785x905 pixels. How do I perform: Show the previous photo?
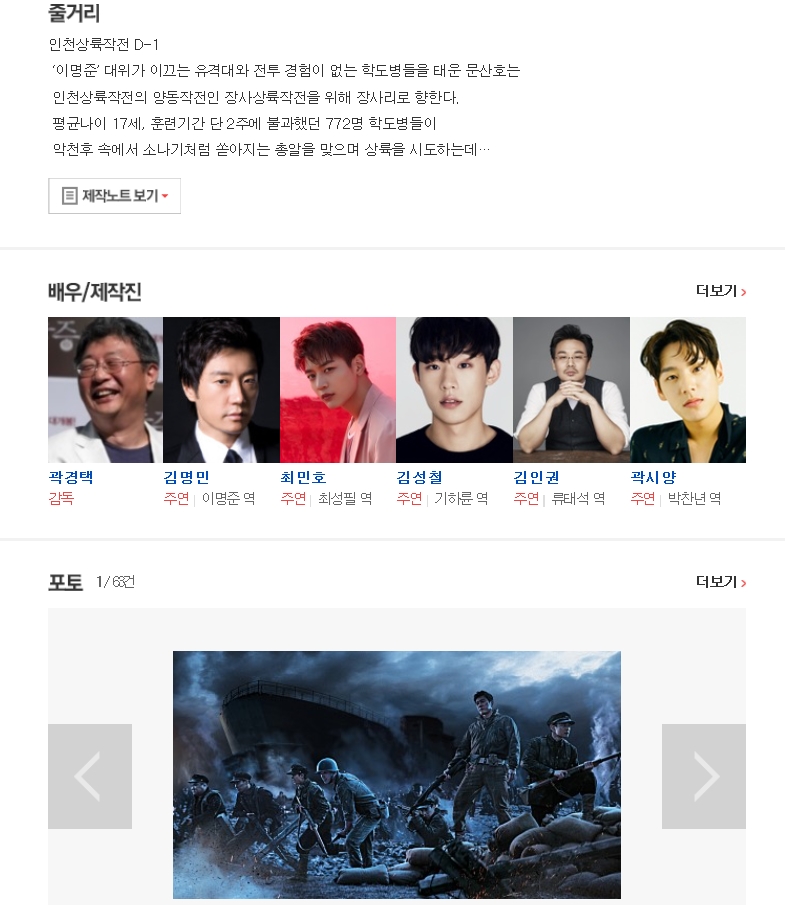89,776
